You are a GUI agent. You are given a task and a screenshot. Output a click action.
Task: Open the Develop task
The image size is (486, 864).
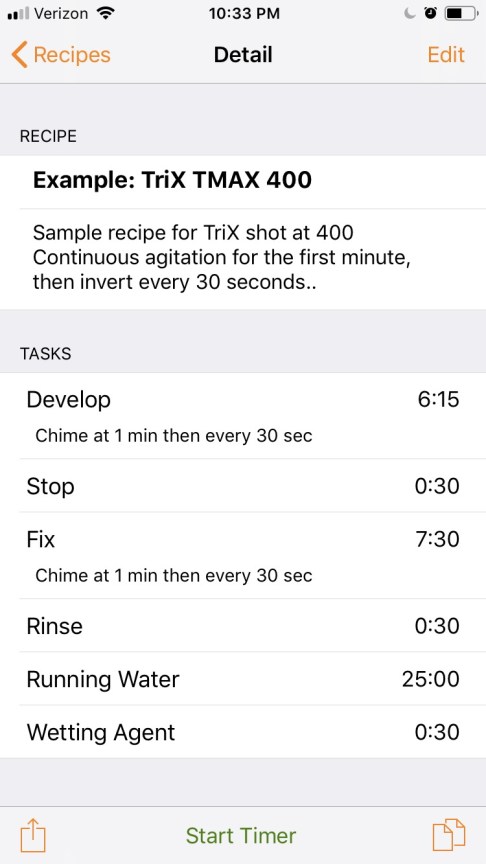click(243, 415)
